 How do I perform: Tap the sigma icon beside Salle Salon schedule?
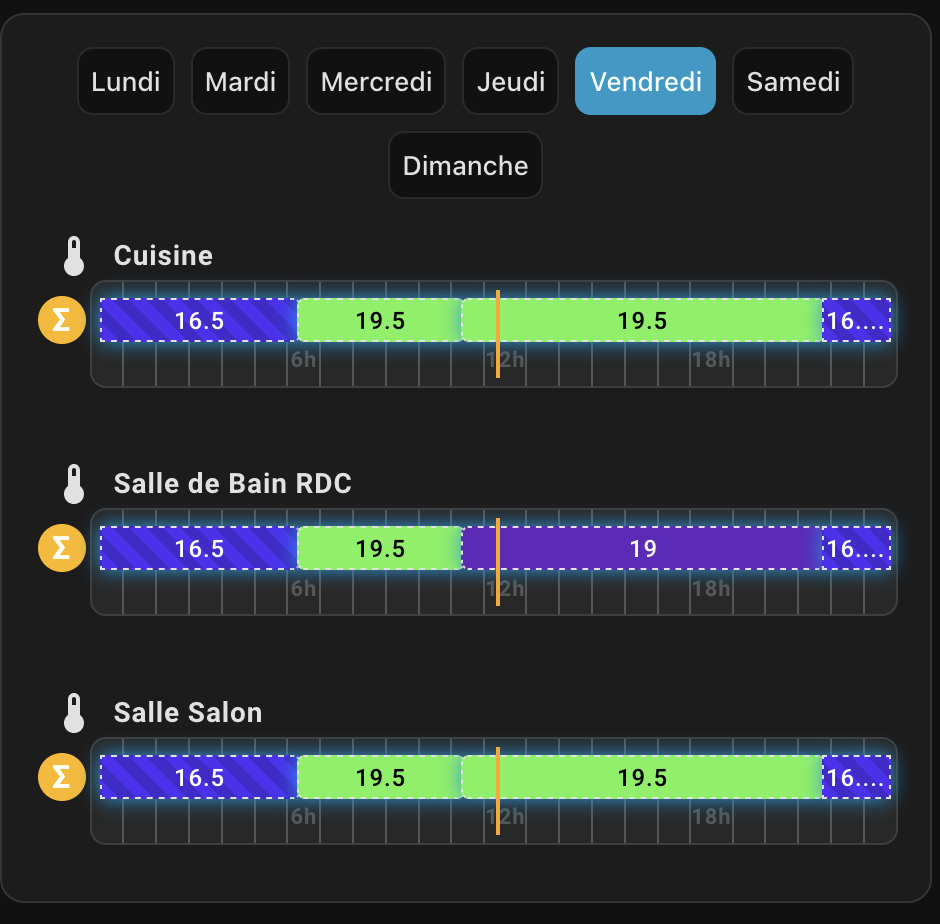pyautogui.click(x=61, y=777)
